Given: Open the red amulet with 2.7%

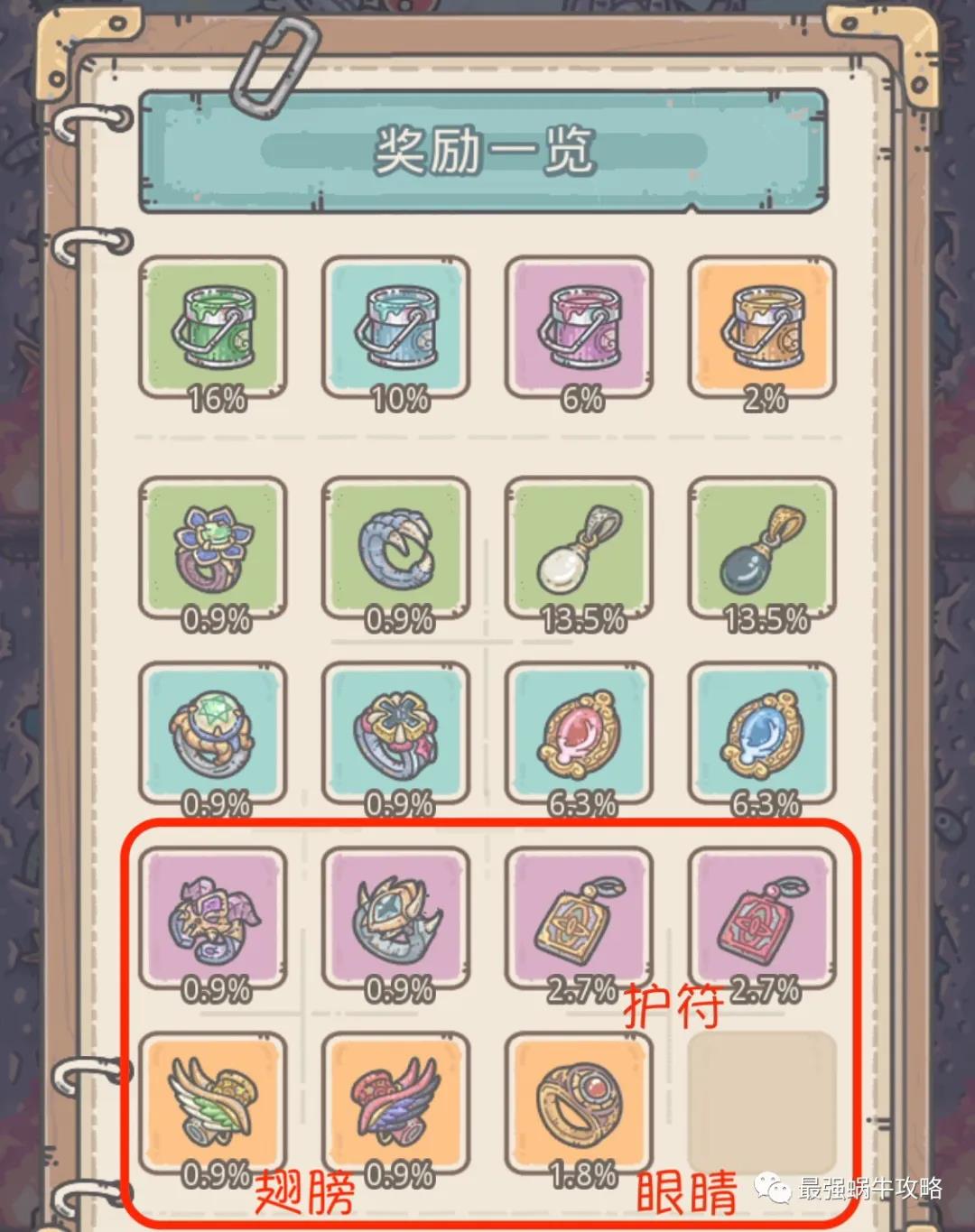Looking at the screenshot, I should click(x=762, y=917).
